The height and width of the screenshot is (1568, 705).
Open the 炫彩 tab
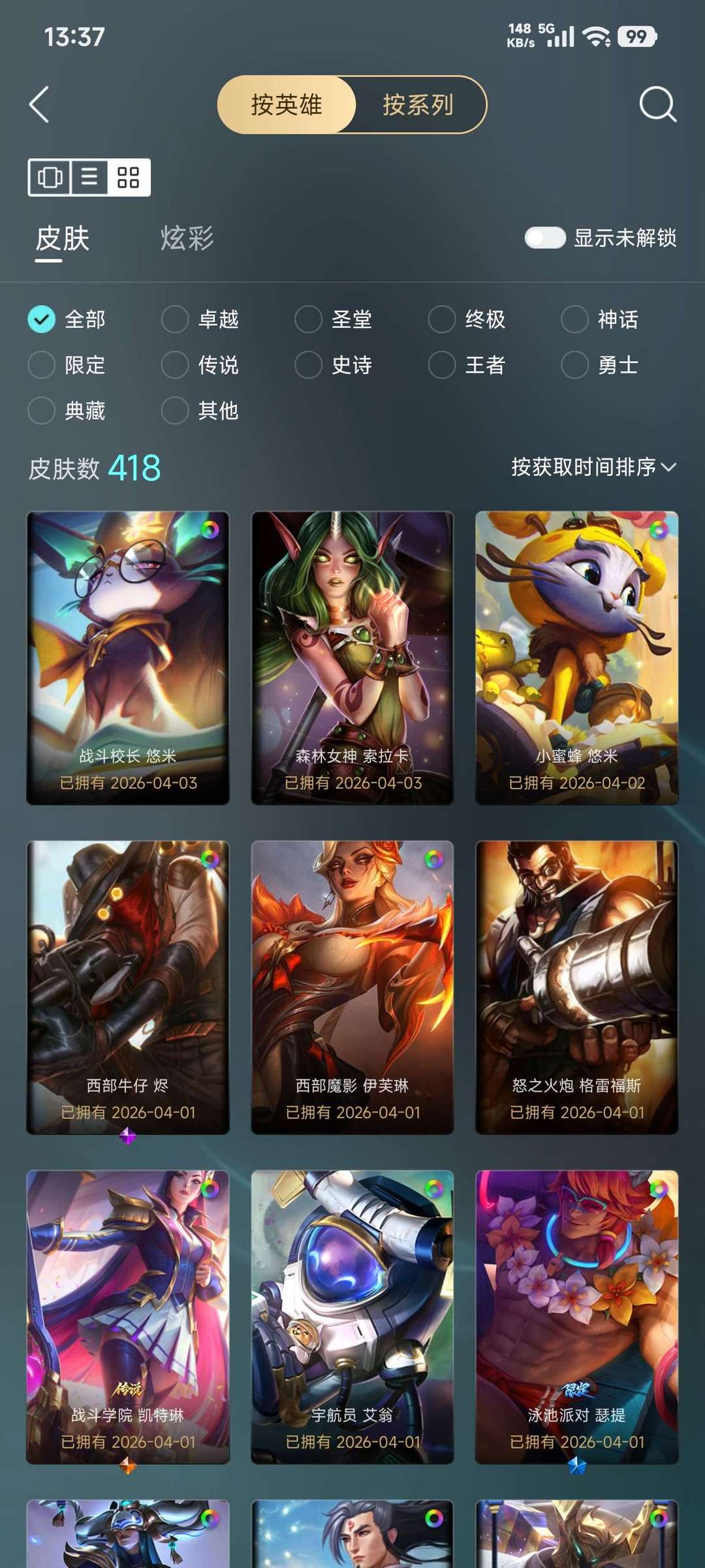187,238
